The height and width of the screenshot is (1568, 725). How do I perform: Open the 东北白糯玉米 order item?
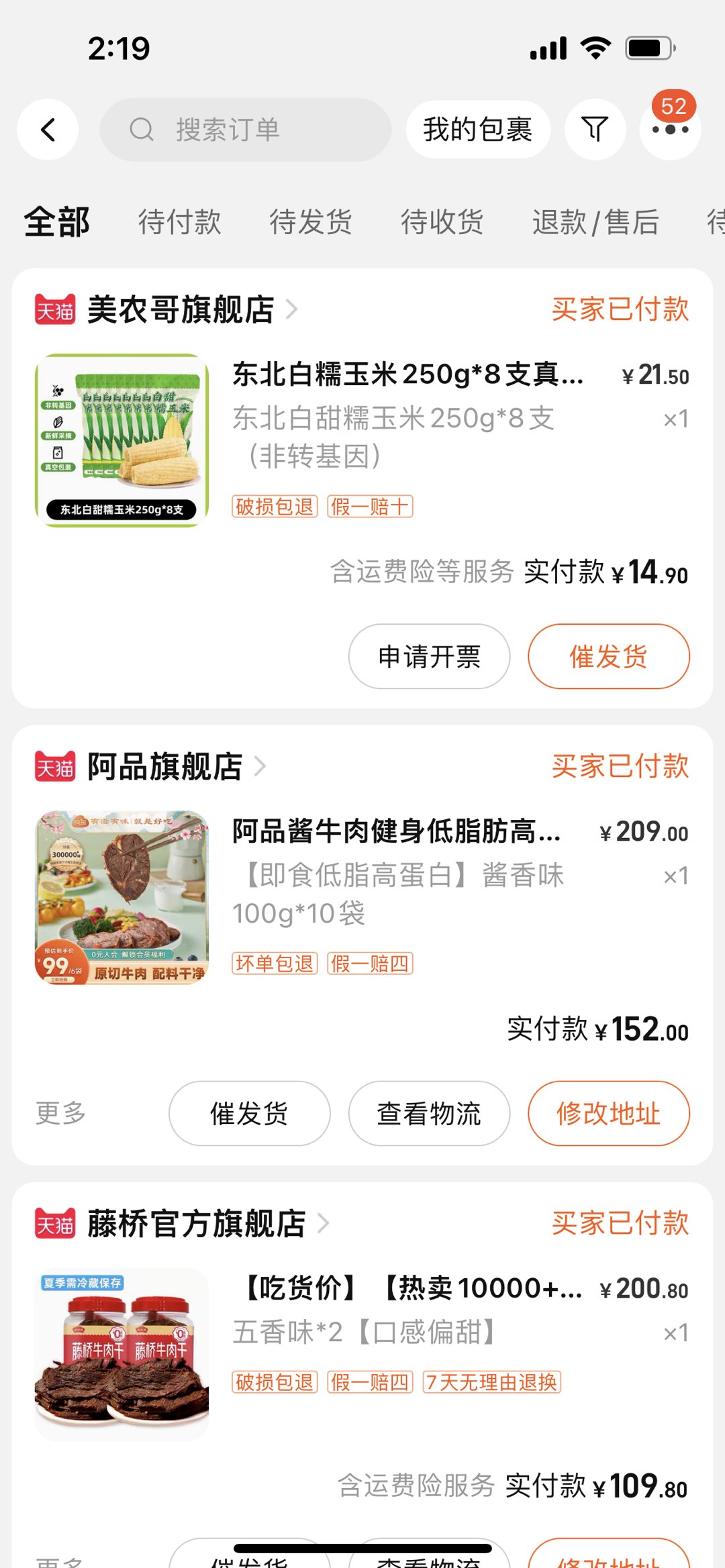coord(407,374)
